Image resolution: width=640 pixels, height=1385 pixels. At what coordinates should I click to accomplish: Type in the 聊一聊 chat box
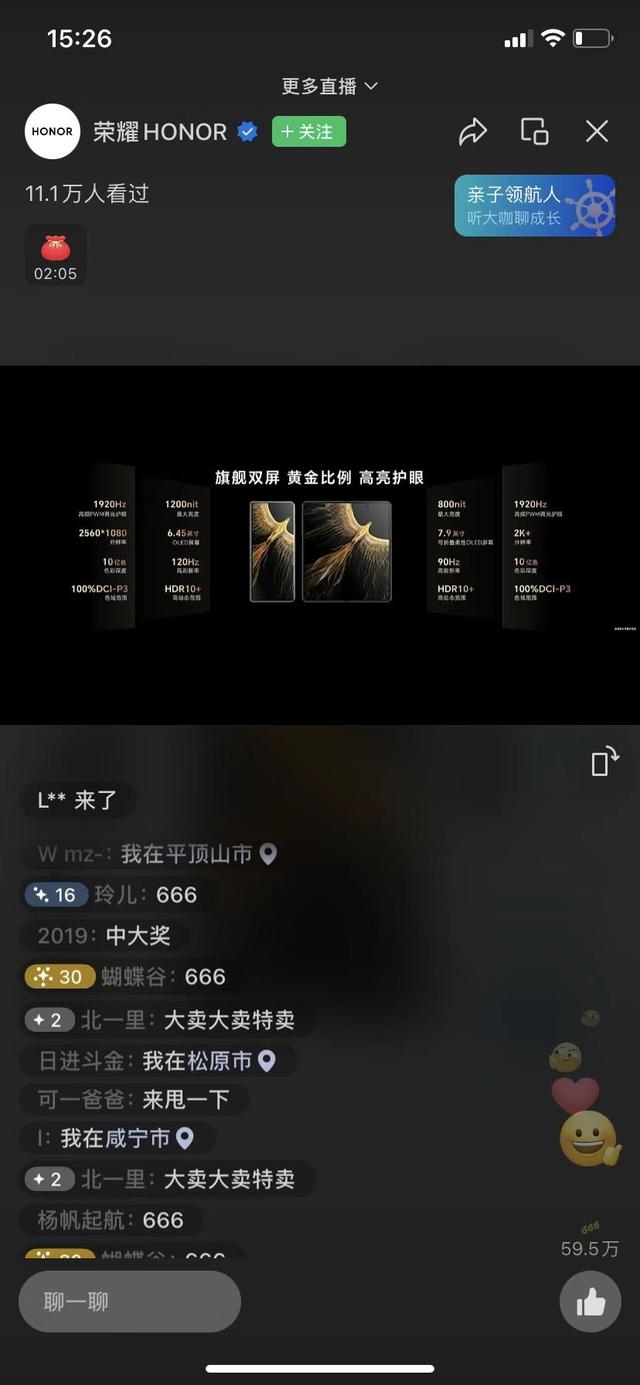[130, 1302]
